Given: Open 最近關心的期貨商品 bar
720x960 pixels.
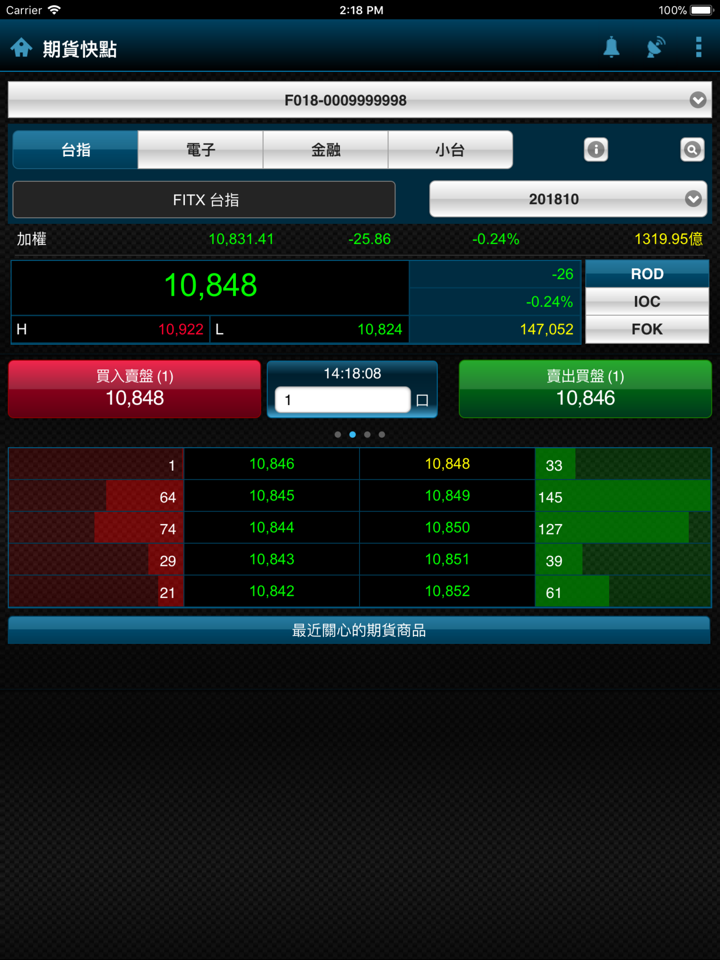Looking at the screenshot, I should (359, 630).
